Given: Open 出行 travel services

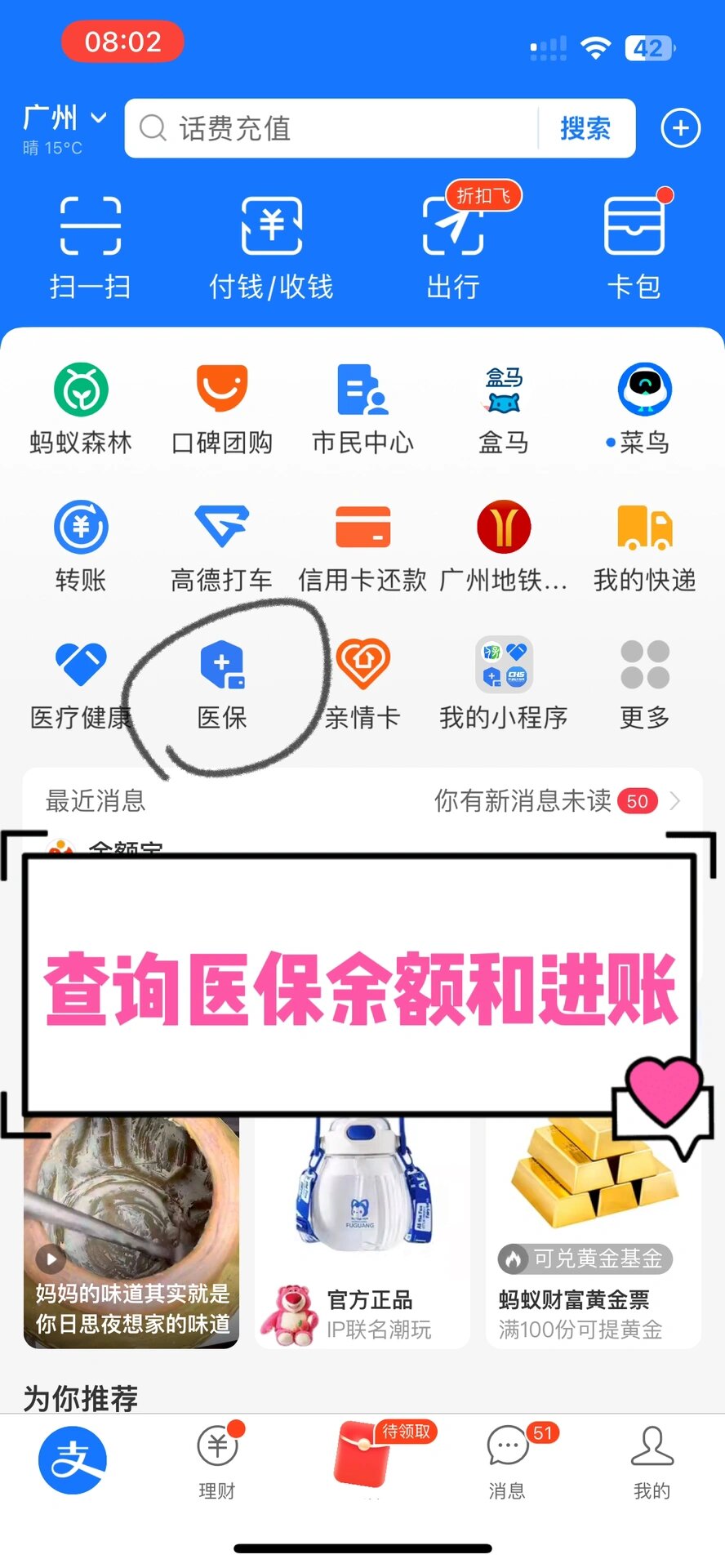Looking at the screenshot, I should (453, 247).
